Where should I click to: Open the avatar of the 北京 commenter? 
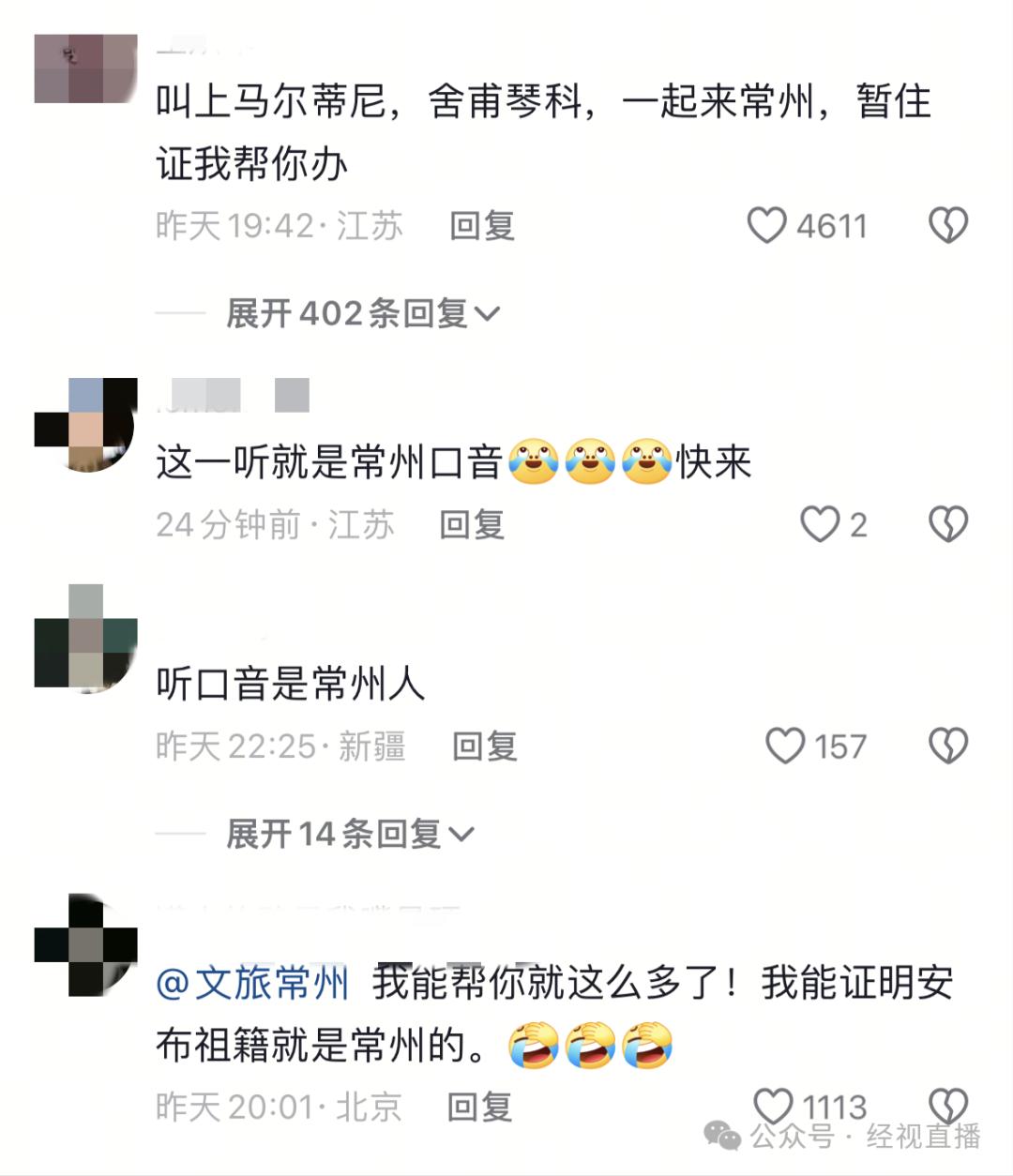85,945
